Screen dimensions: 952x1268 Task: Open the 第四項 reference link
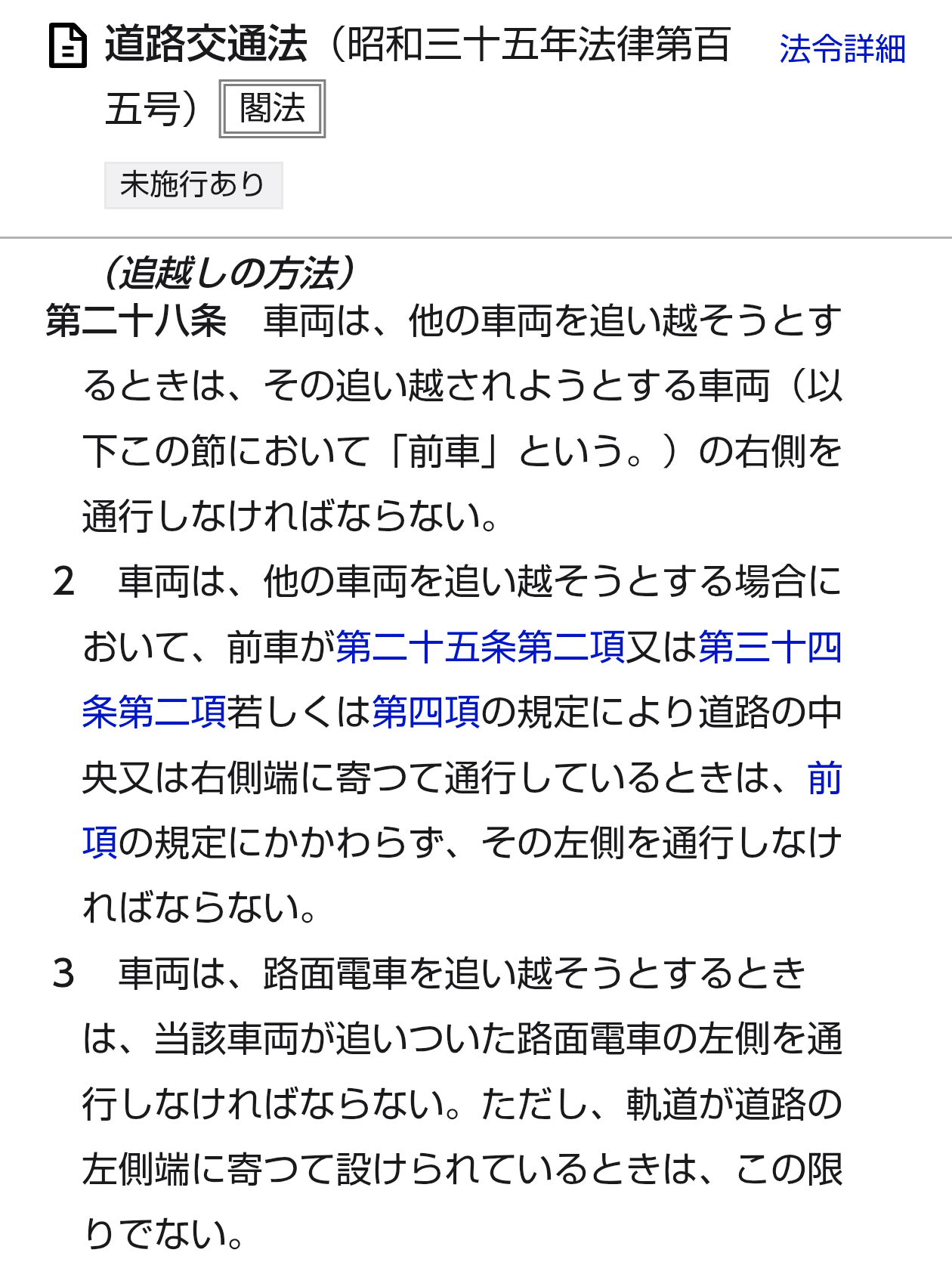pos(425,713)
